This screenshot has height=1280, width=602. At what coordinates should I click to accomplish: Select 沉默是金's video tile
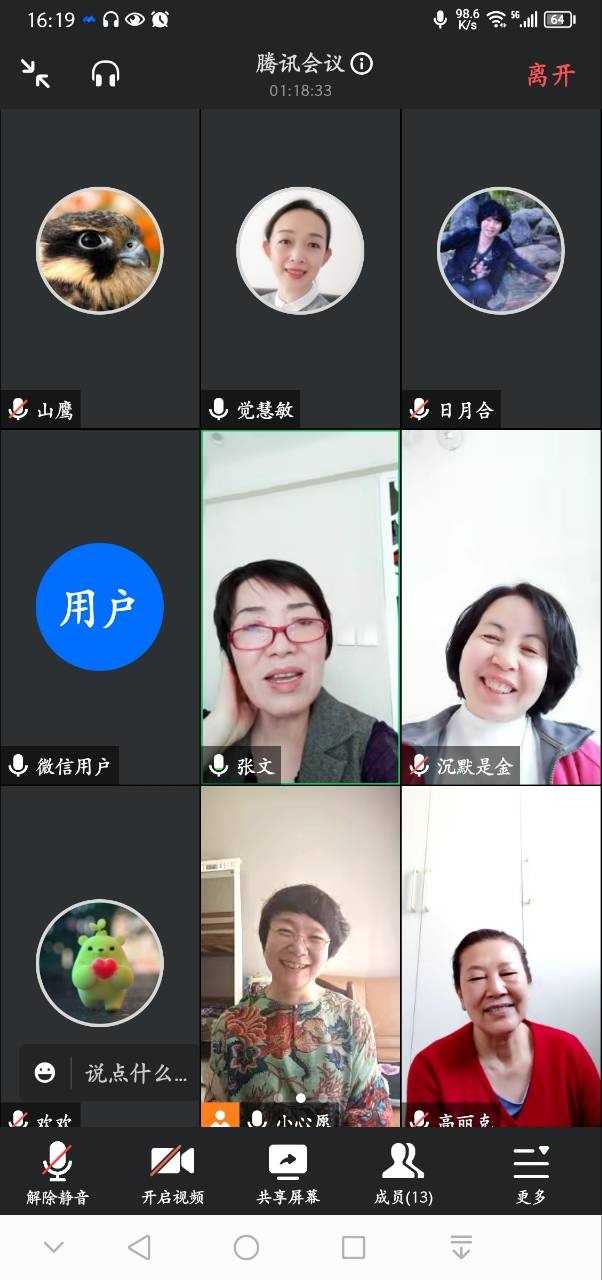pos(501,606)
